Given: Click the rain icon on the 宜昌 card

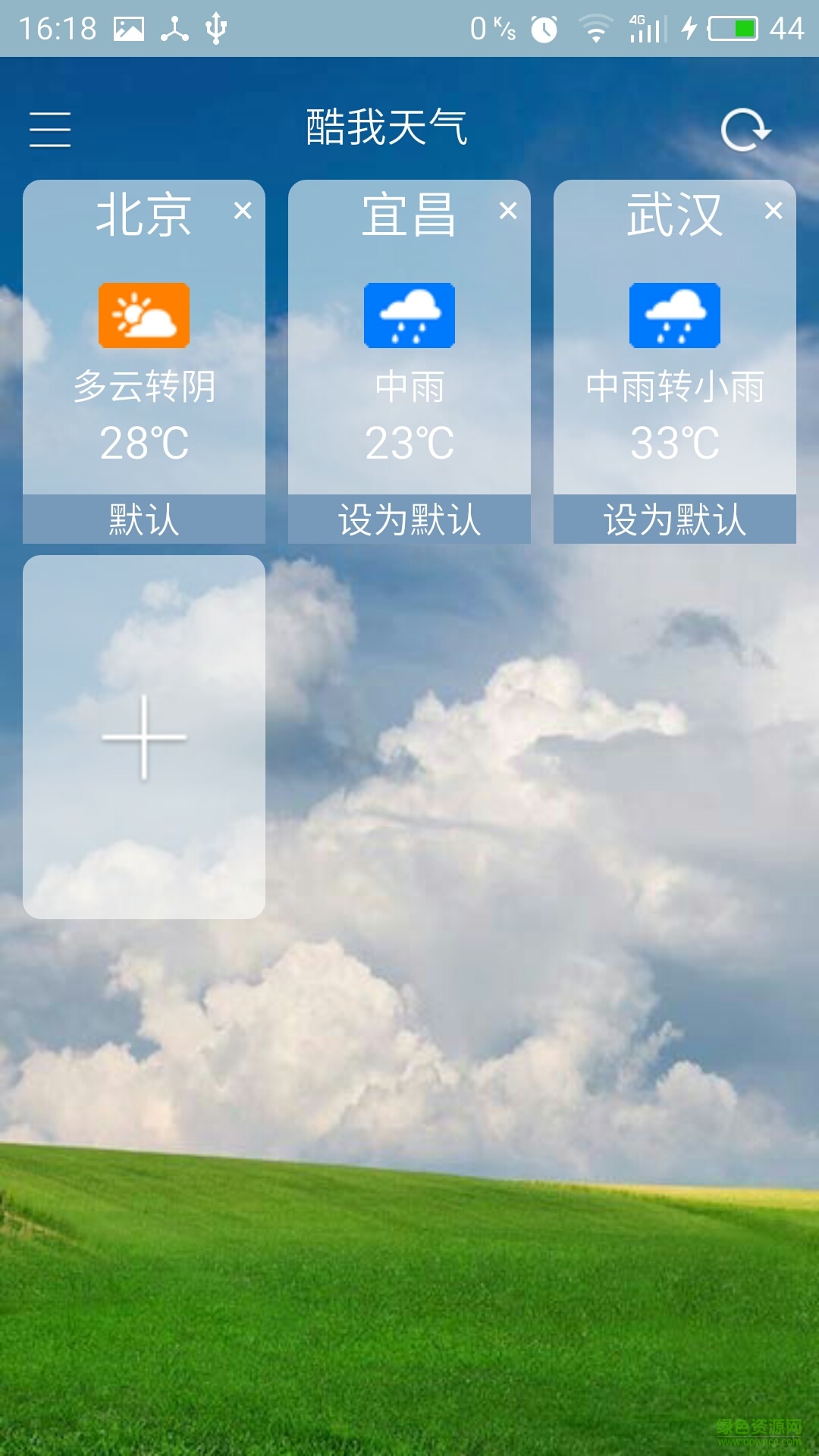Looking at the screenshot, I should click(x=409, y=316).
